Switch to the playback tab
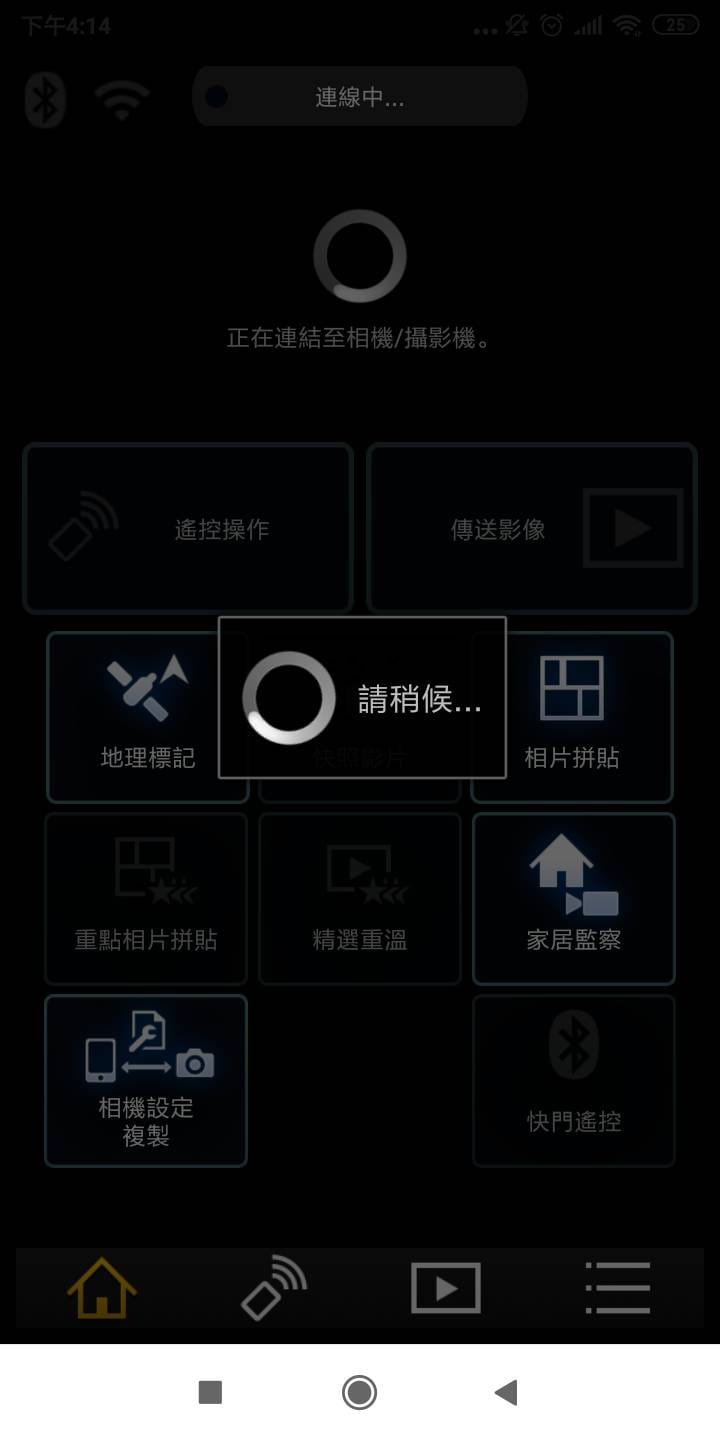720x1440 pixels. [446, 1288]
